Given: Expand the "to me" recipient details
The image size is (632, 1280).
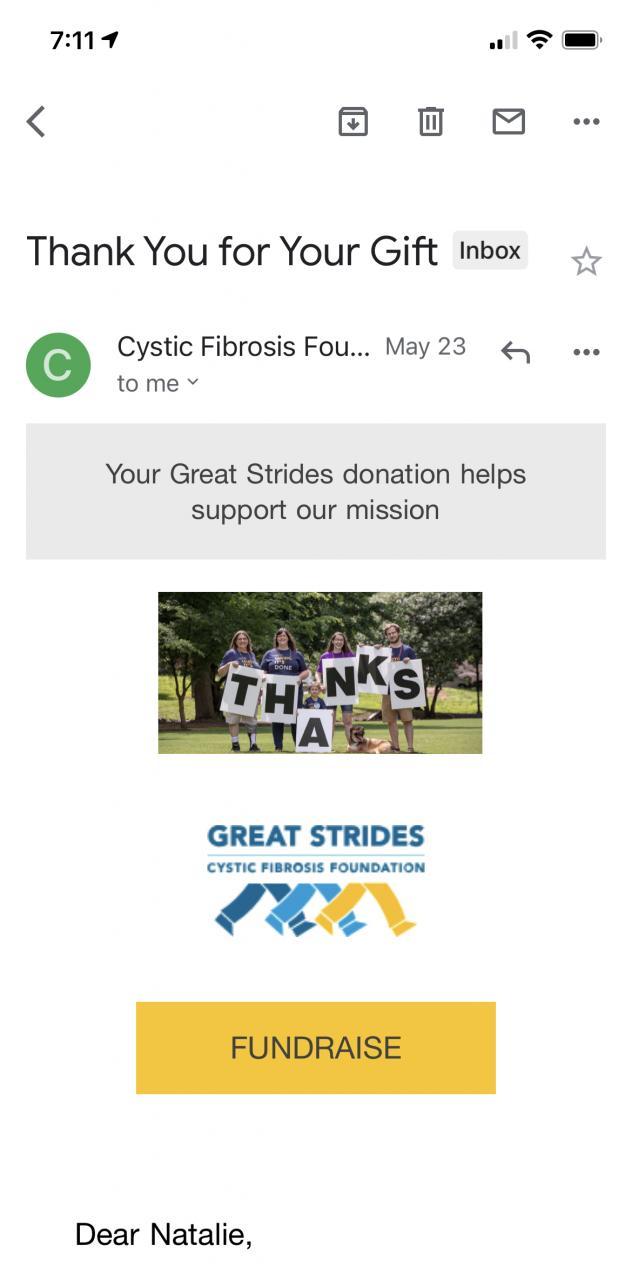Looking at the screenshot, I should click(x=158, y=383).
